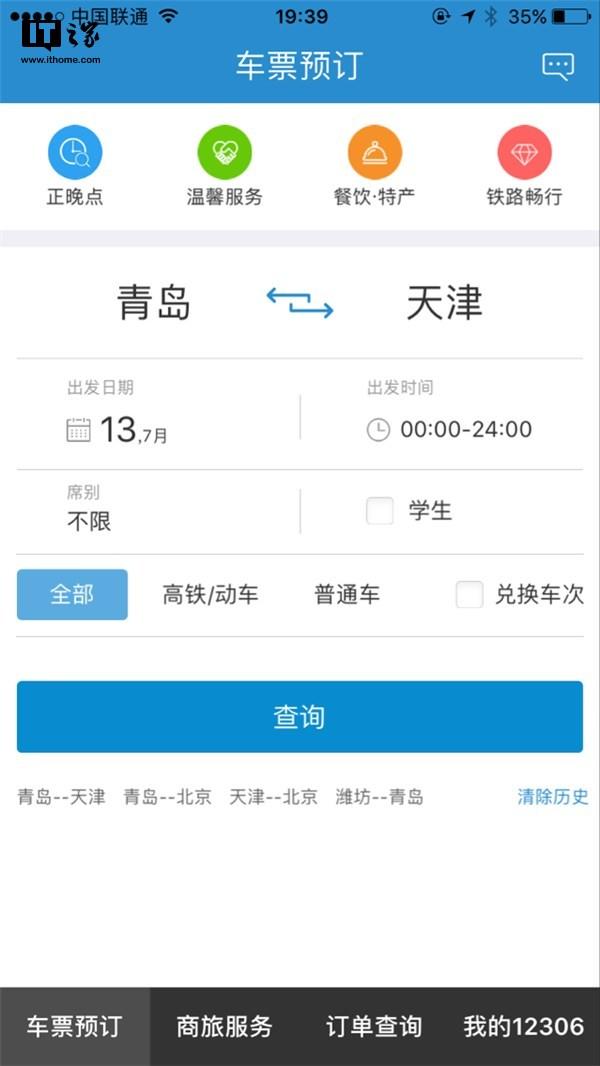Viewport: 600px width, 1066px height.
Task: Select the 全部 train type filter
Action: [72, 594]
